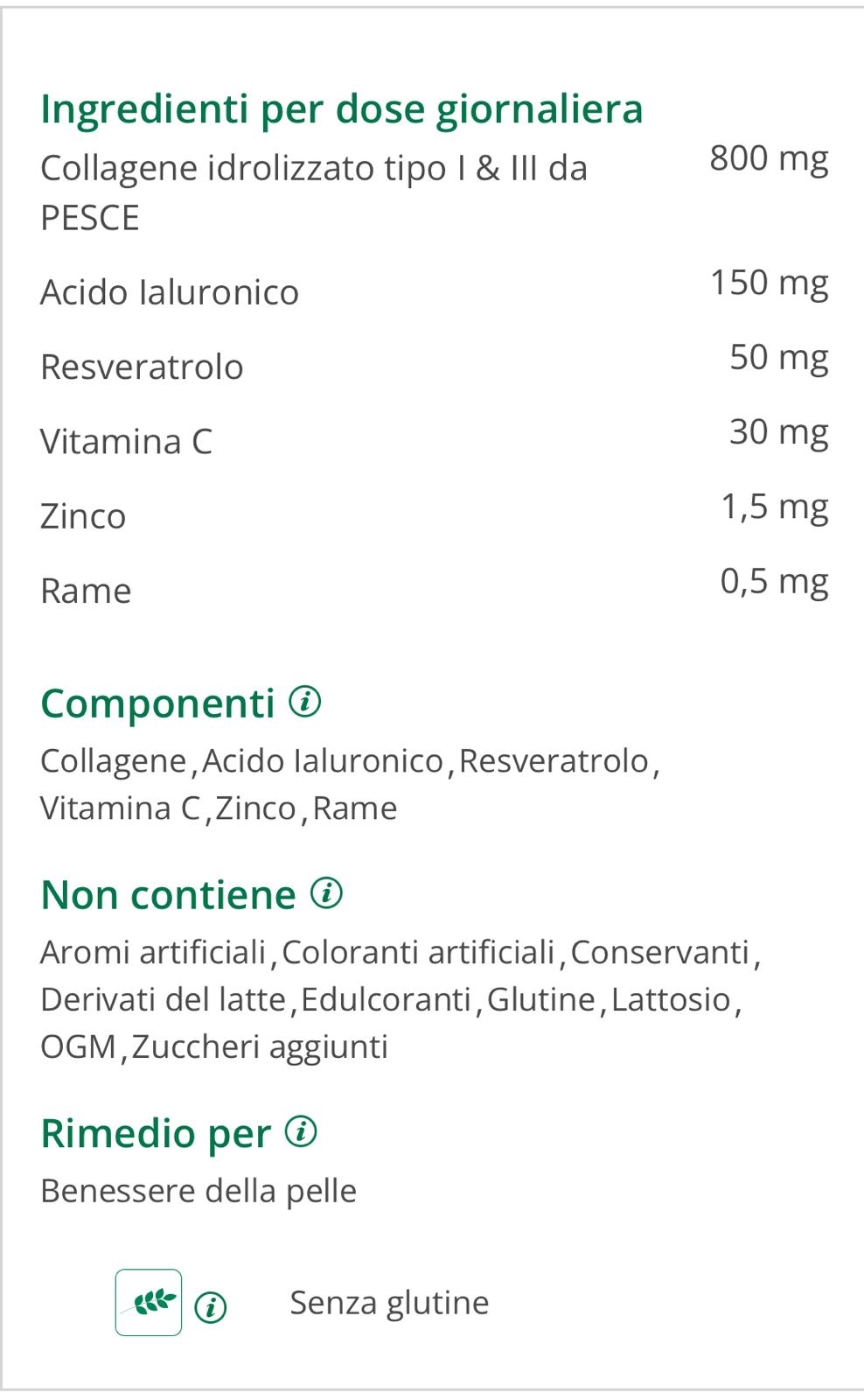Open the Rimedio per section header

pyautogui.click(x=157, y=1133)
